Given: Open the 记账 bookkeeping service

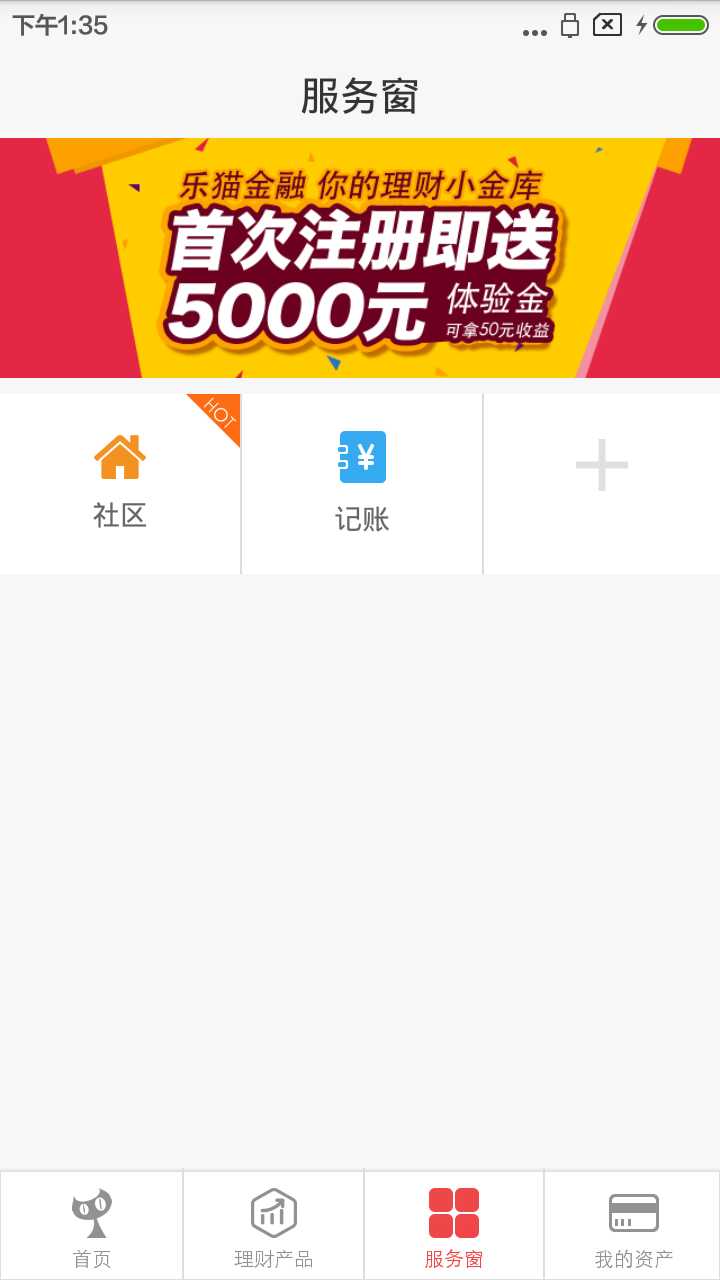Looking at the screenshot, I should click(x=362, y=483).
